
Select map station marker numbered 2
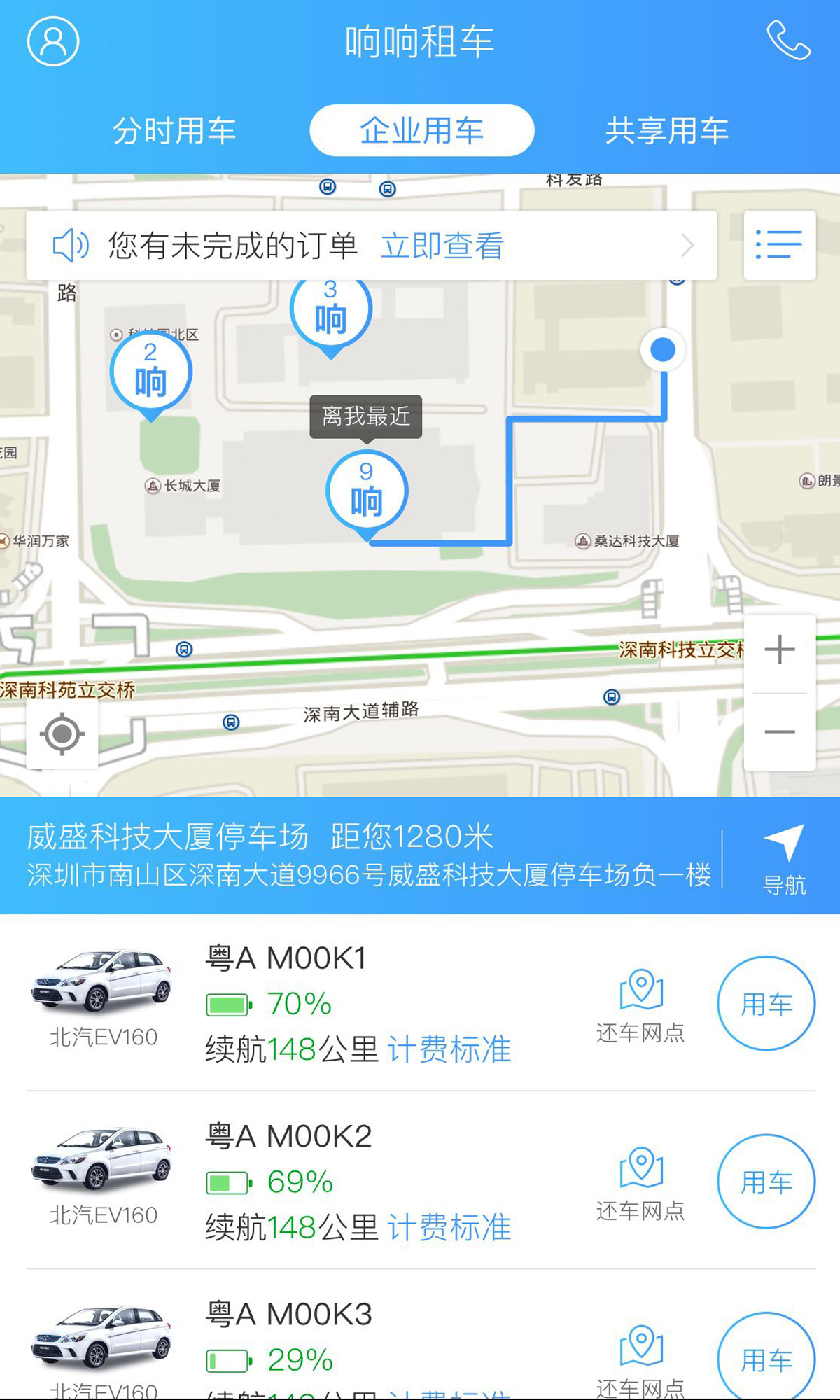151,374
